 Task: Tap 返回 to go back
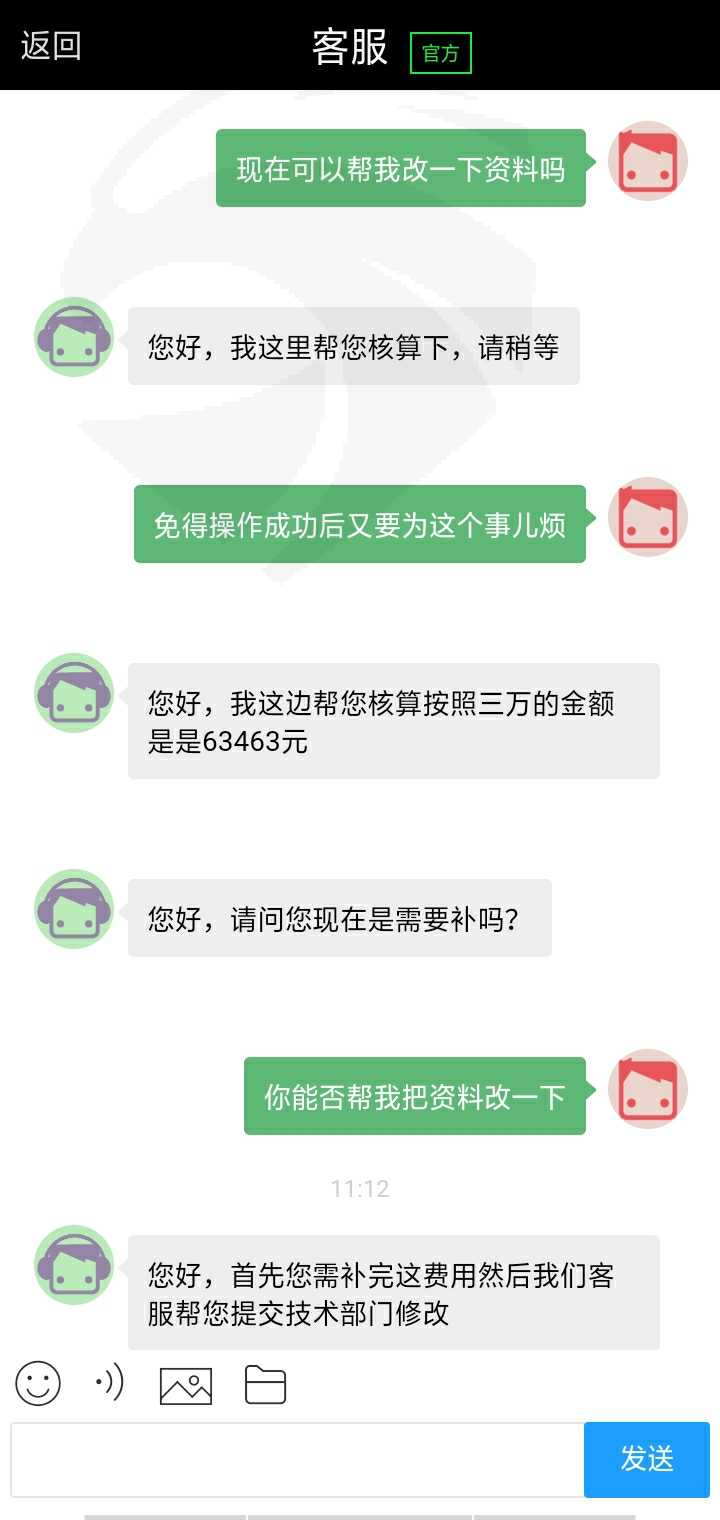click(51, 46)
